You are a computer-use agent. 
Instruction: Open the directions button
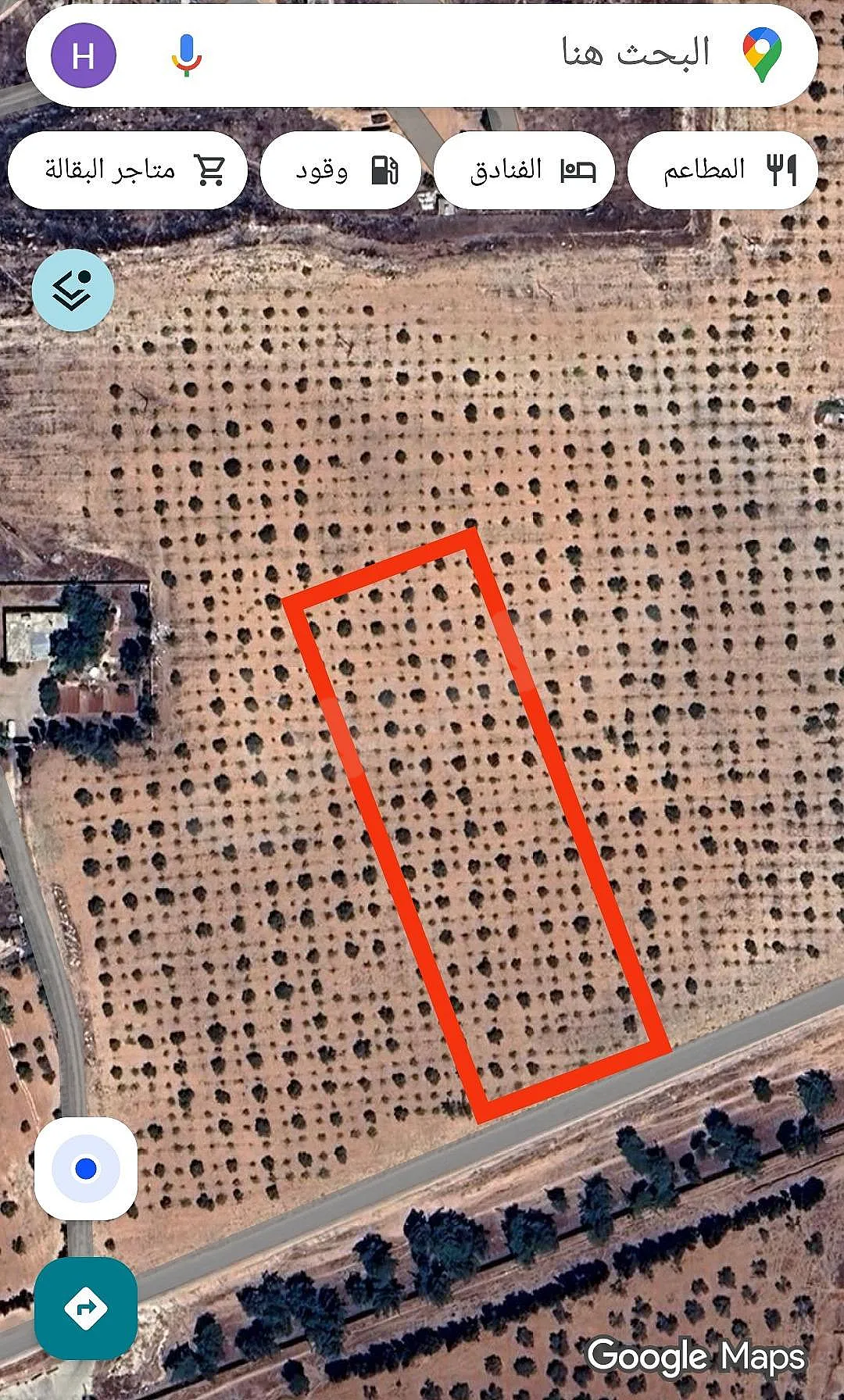86,1308
